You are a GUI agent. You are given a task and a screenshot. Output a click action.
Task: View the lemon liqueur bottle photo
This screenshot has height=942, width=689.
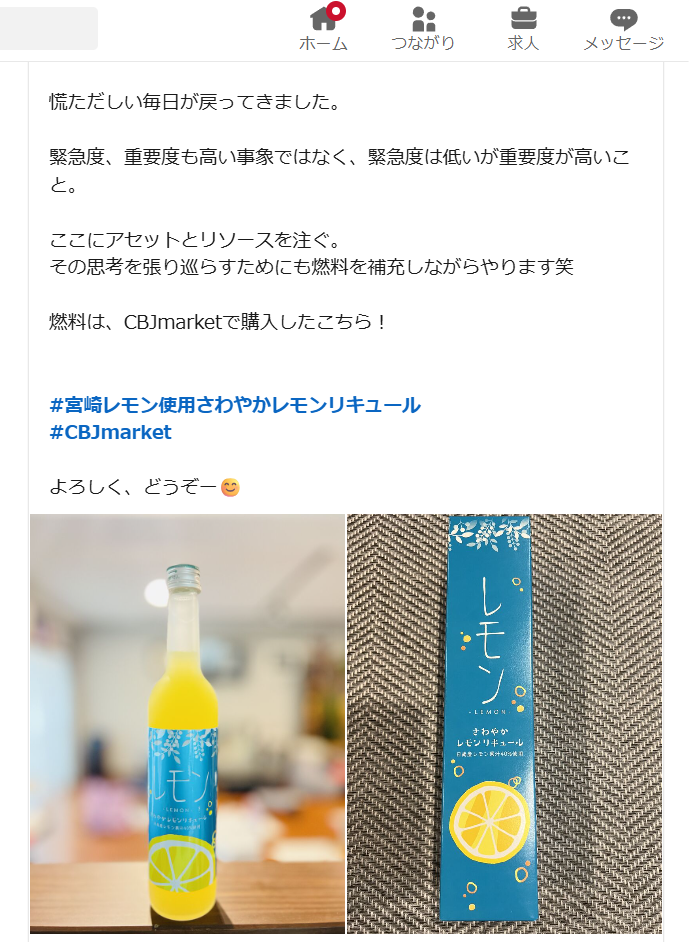point(187,723)
